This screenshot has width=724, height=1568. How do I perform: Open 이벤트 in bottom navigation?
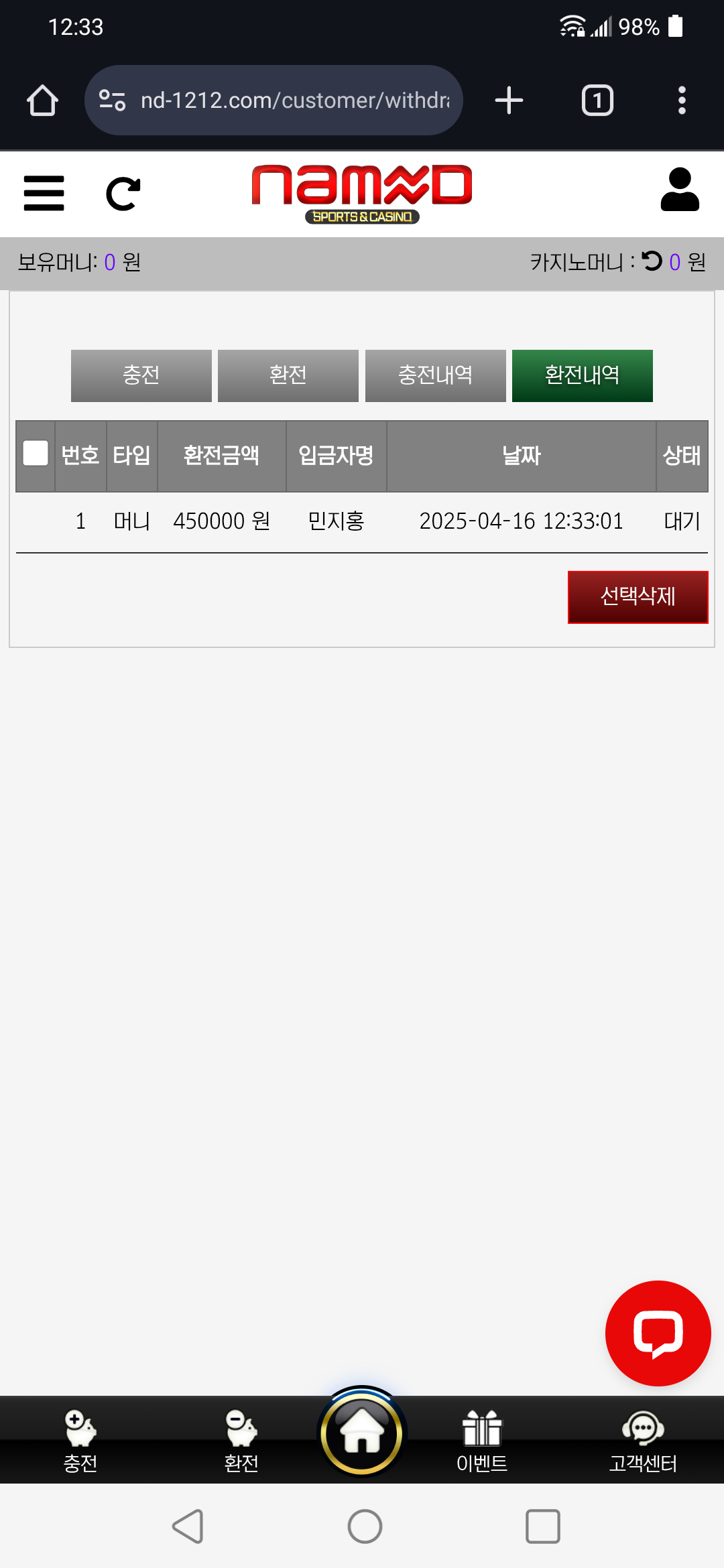482,1441
